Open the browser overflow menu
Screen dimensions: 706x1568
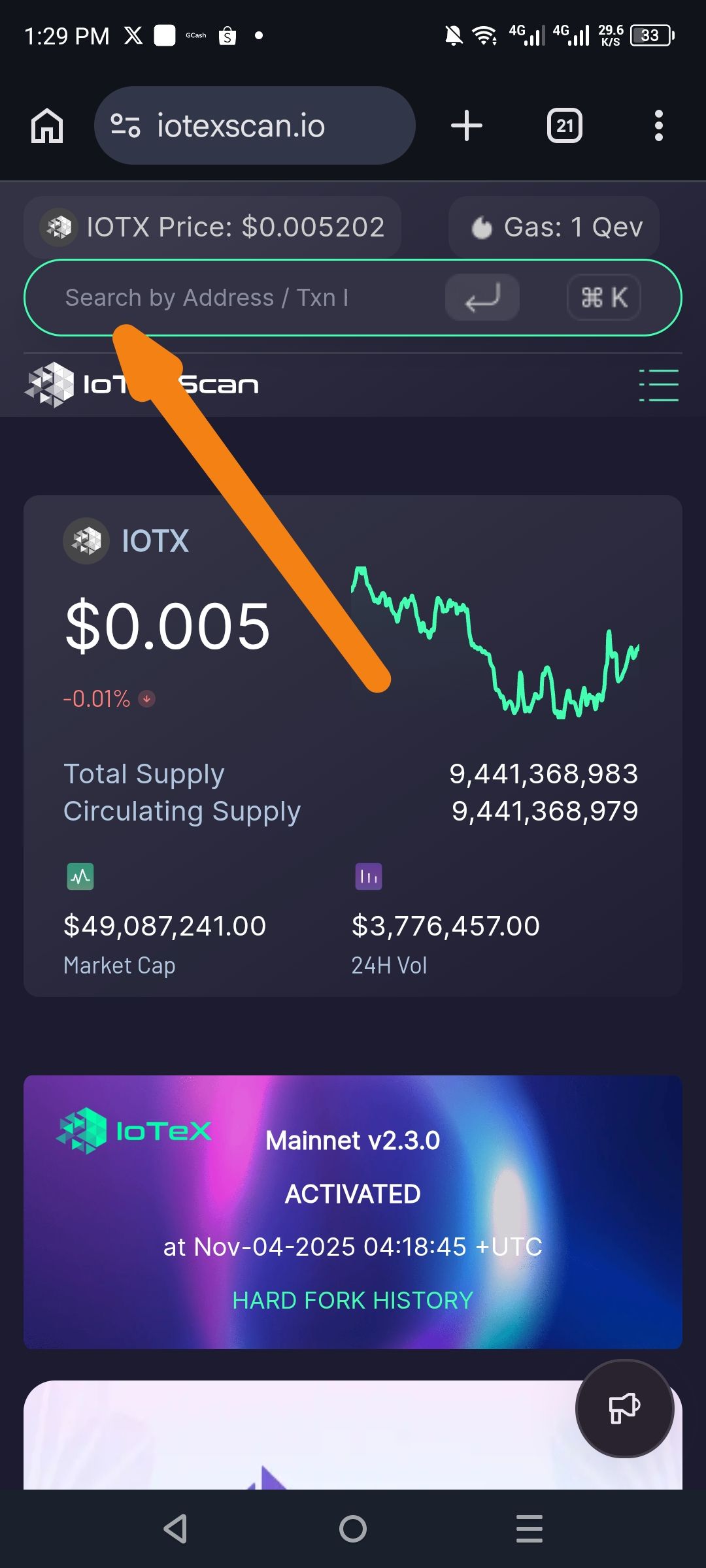[x=659, y=125]
